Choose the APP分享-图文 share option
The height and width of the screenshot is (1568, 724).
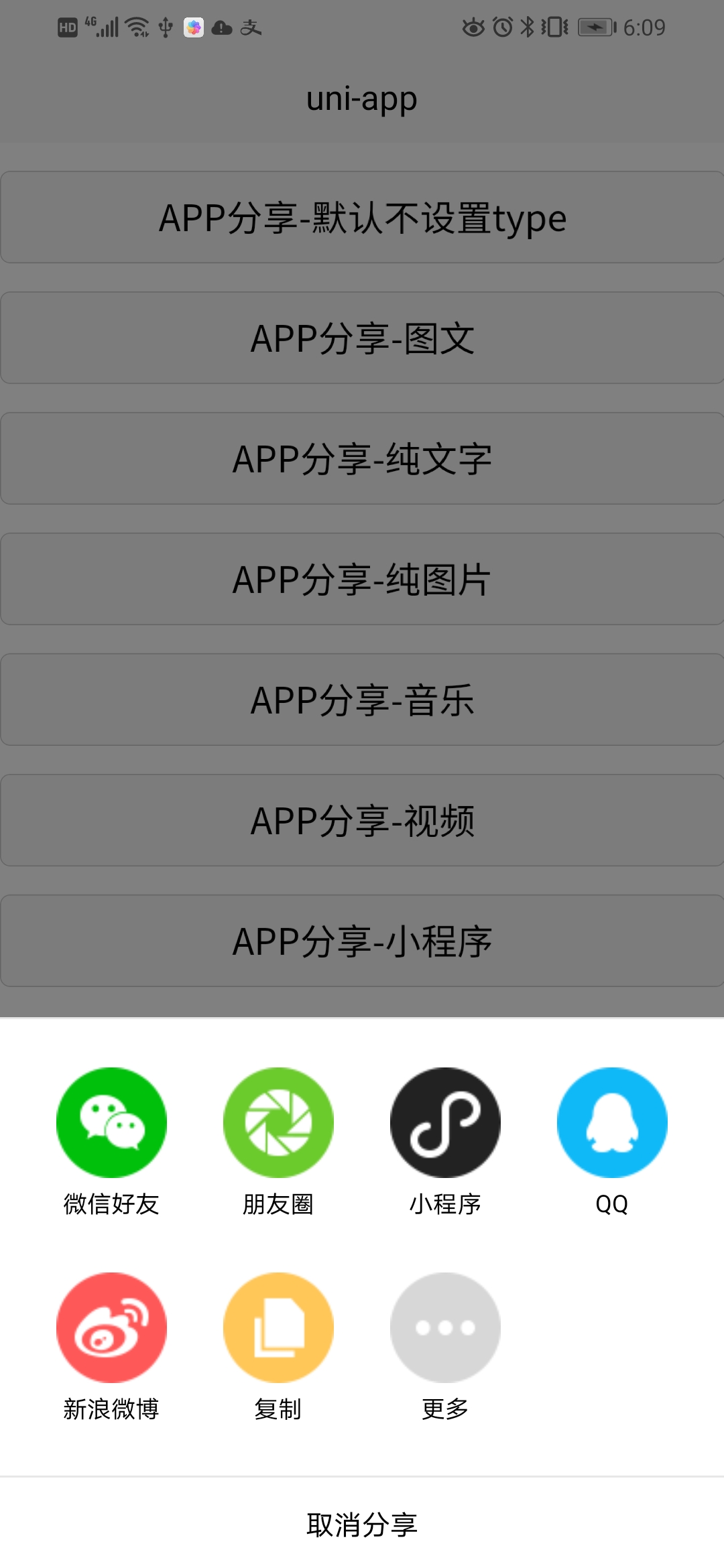[362, 338]
